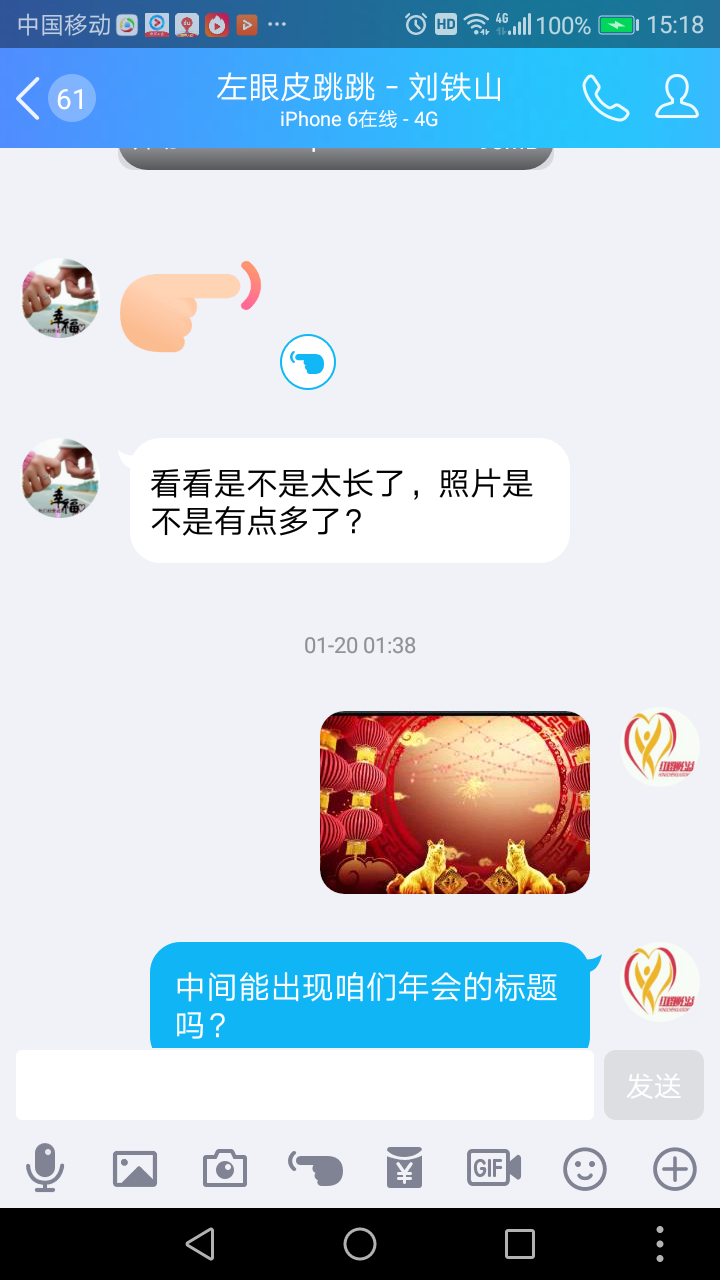This screenshot has height=1280, width=720.
Task: Open the camera to take photo
Action: click(225, 1168)
